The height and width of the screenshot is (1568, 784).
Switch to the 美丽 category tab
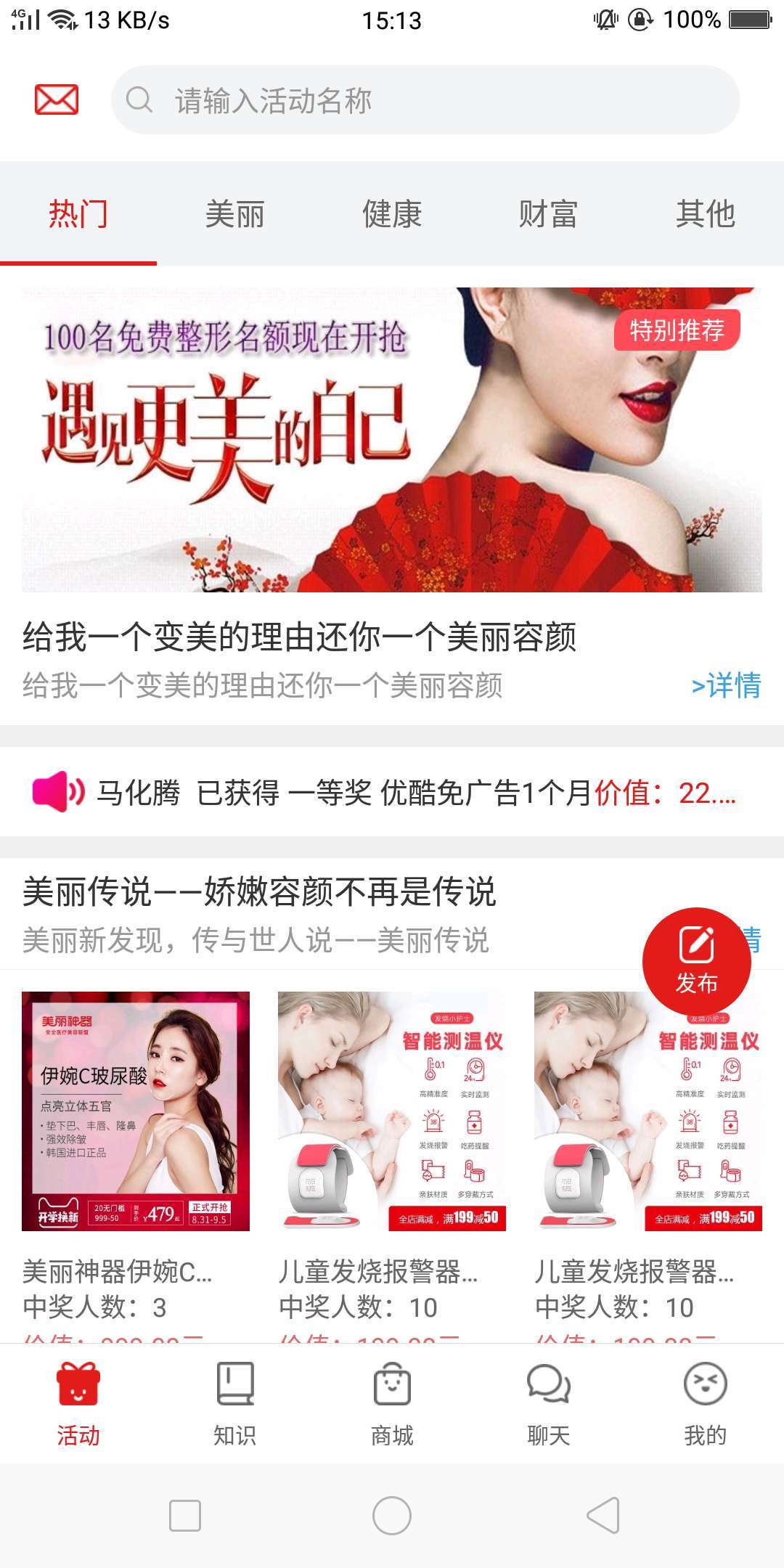[x=234, y=214]
